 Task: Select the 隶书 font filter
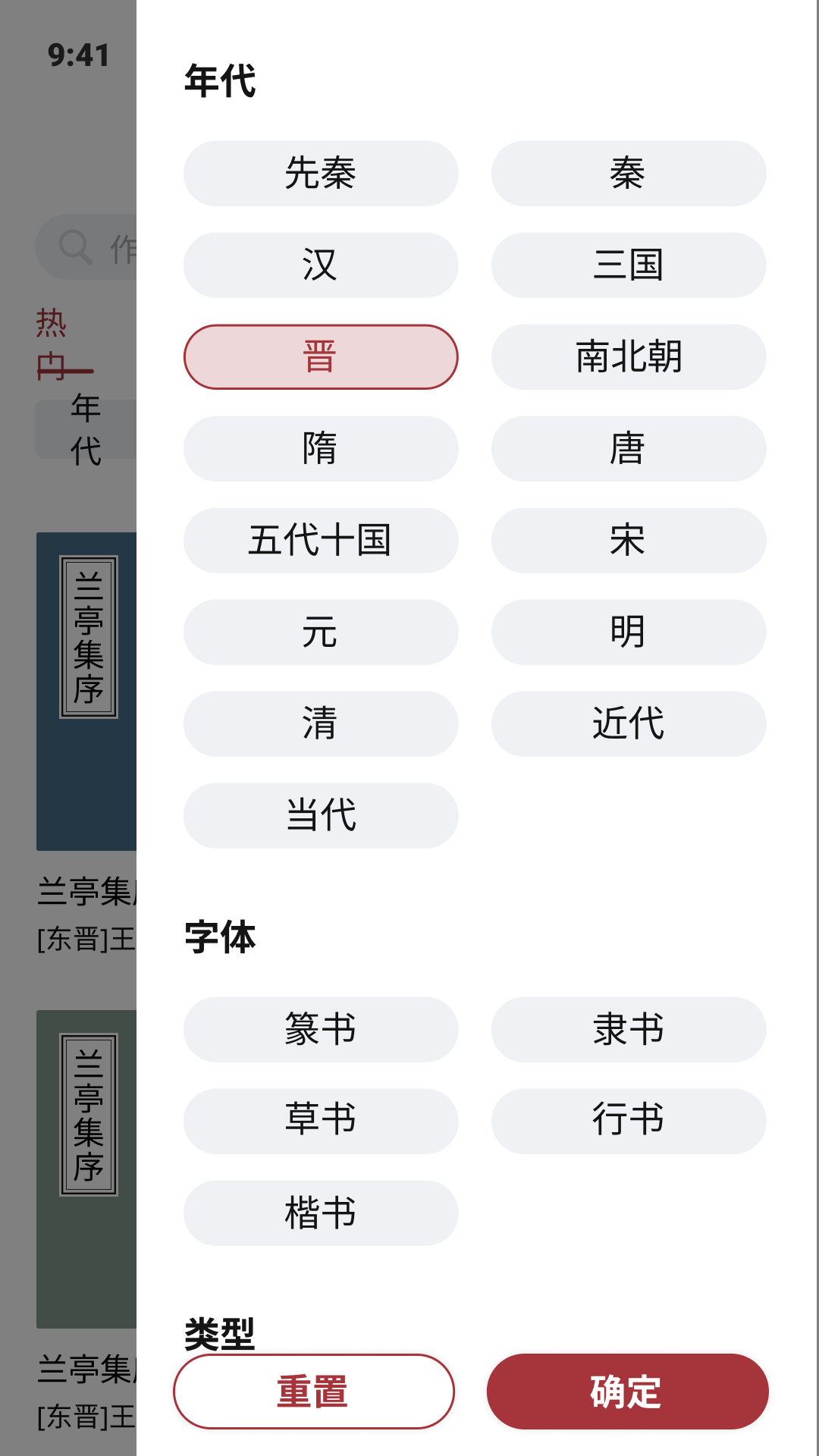pyautogui.click(x=628, y=1029)
